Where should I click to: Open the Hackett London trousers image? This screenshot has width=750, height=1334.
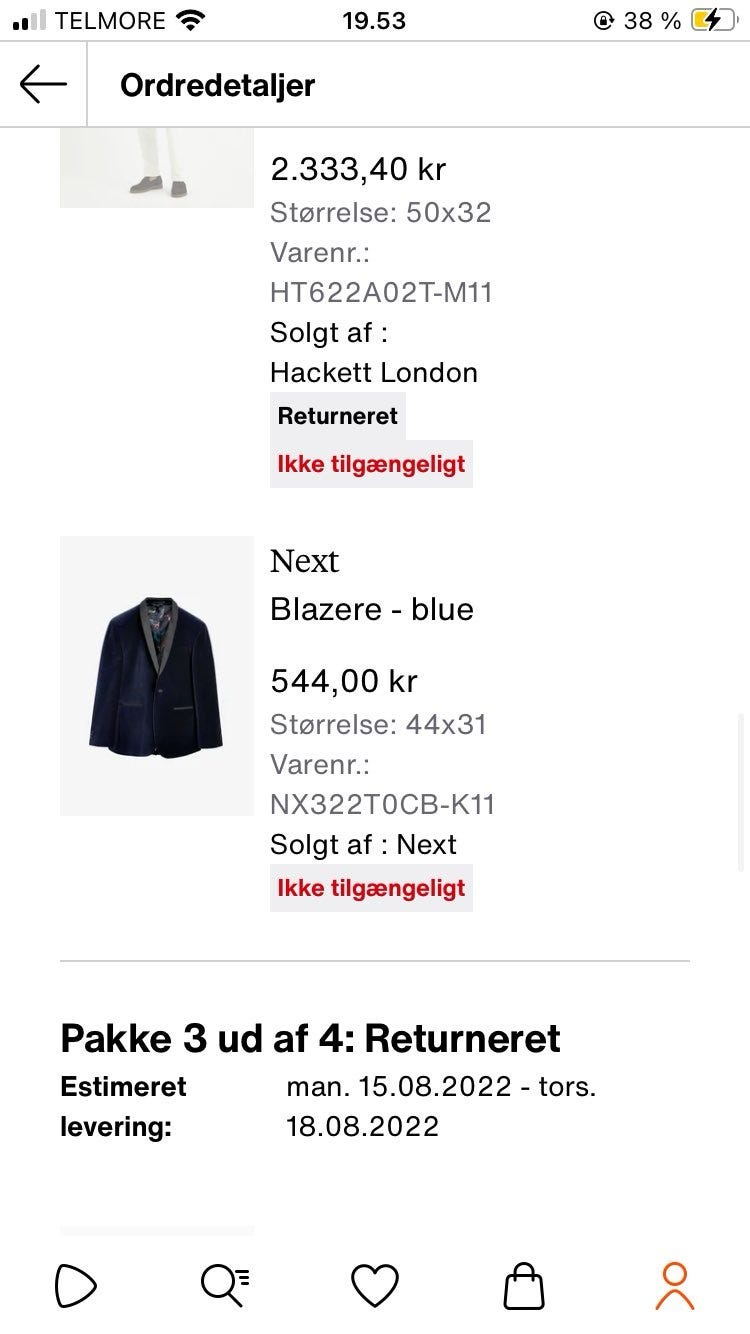157,168
